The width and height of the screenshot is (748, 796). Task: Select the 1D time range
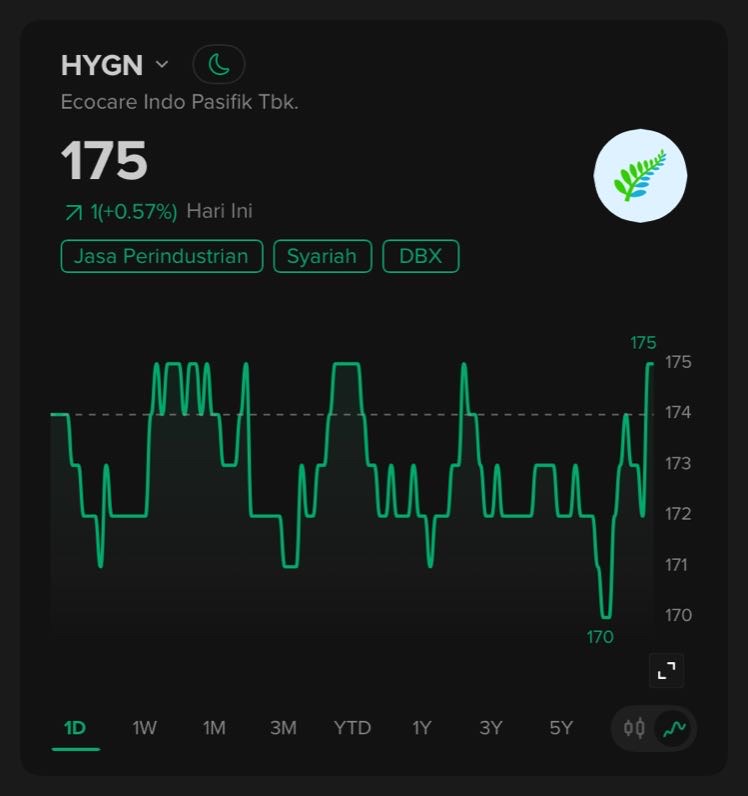[75, 728]
